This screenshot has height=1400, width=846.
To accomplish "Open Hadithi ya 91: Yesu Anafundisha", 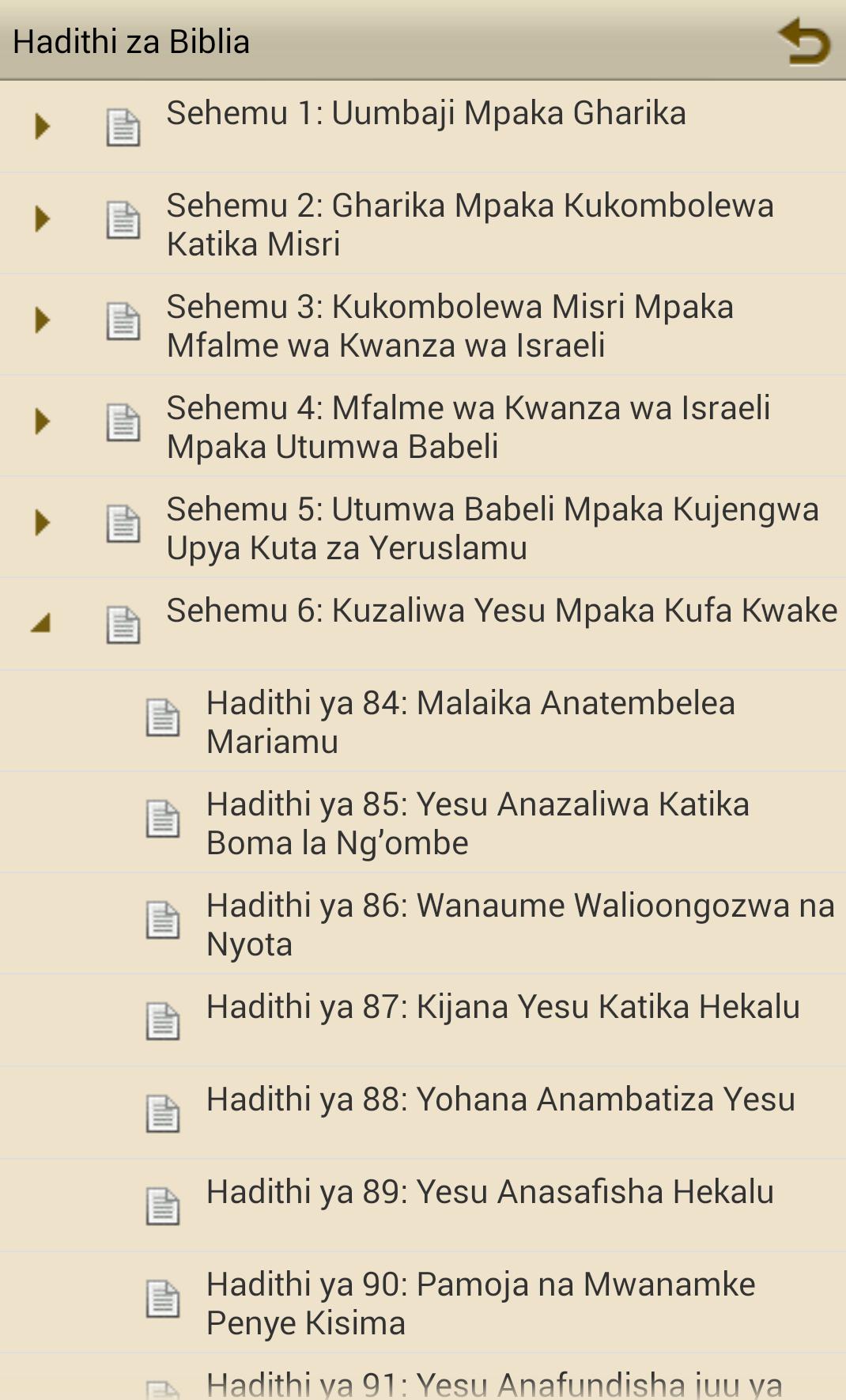I will (493, 1384).
